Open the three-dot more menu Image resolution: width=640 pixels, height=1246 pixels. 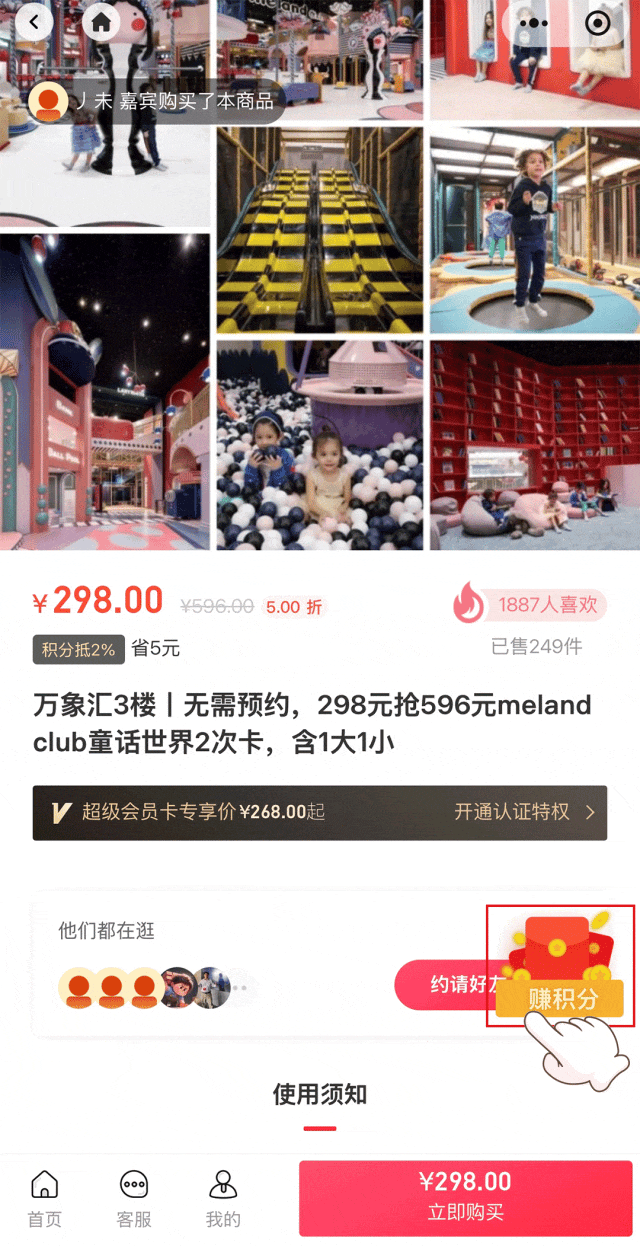coord(533,22)
